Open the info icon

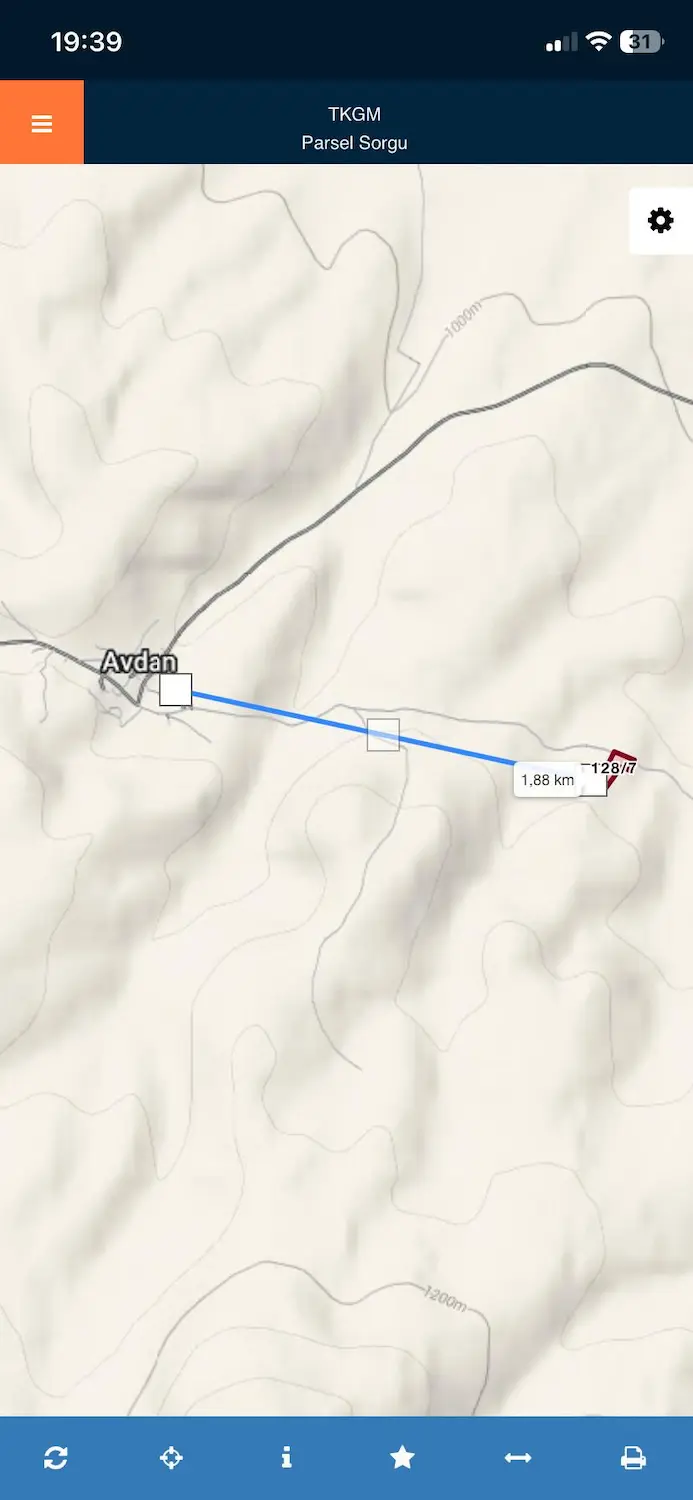(287, 1458)
